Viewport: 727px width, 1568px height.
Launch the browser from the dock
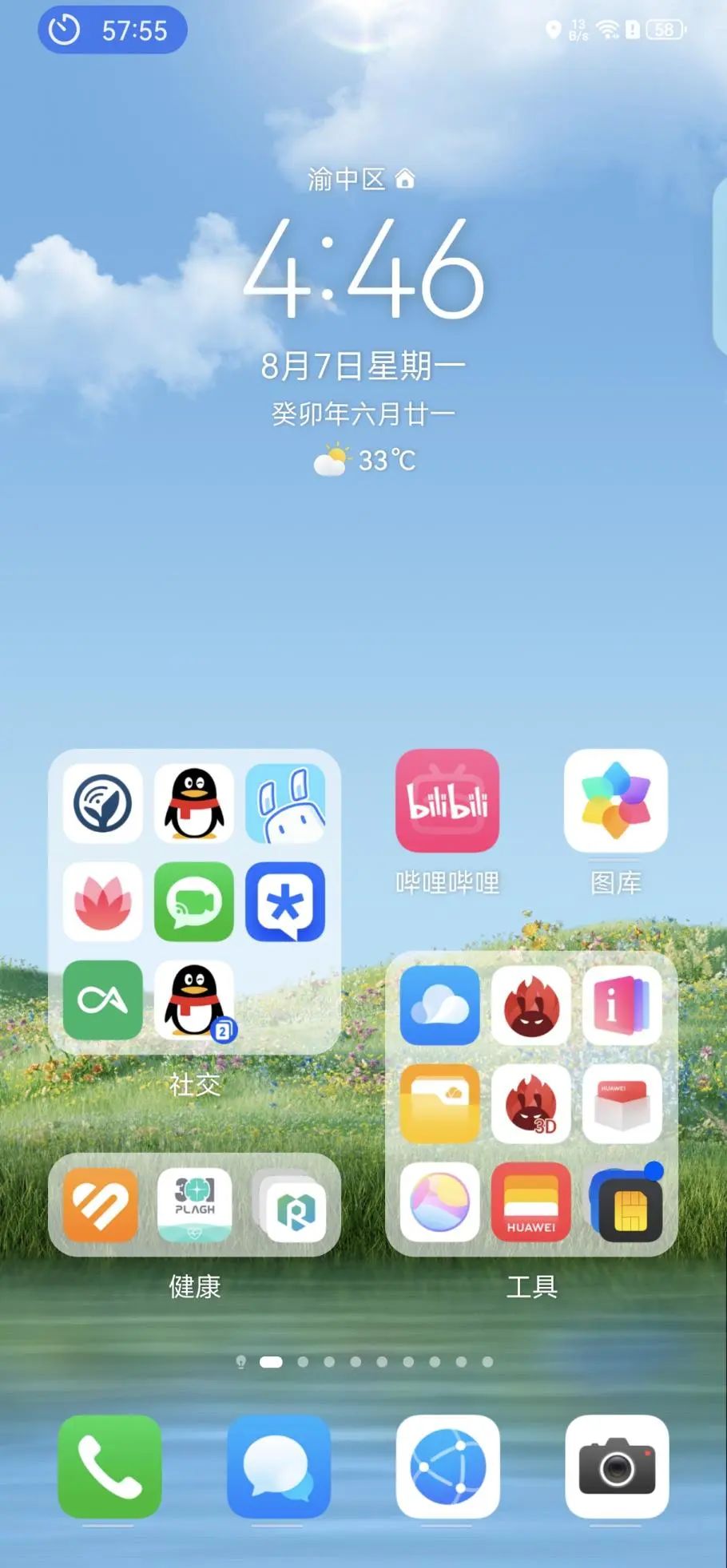(447, 1467)
